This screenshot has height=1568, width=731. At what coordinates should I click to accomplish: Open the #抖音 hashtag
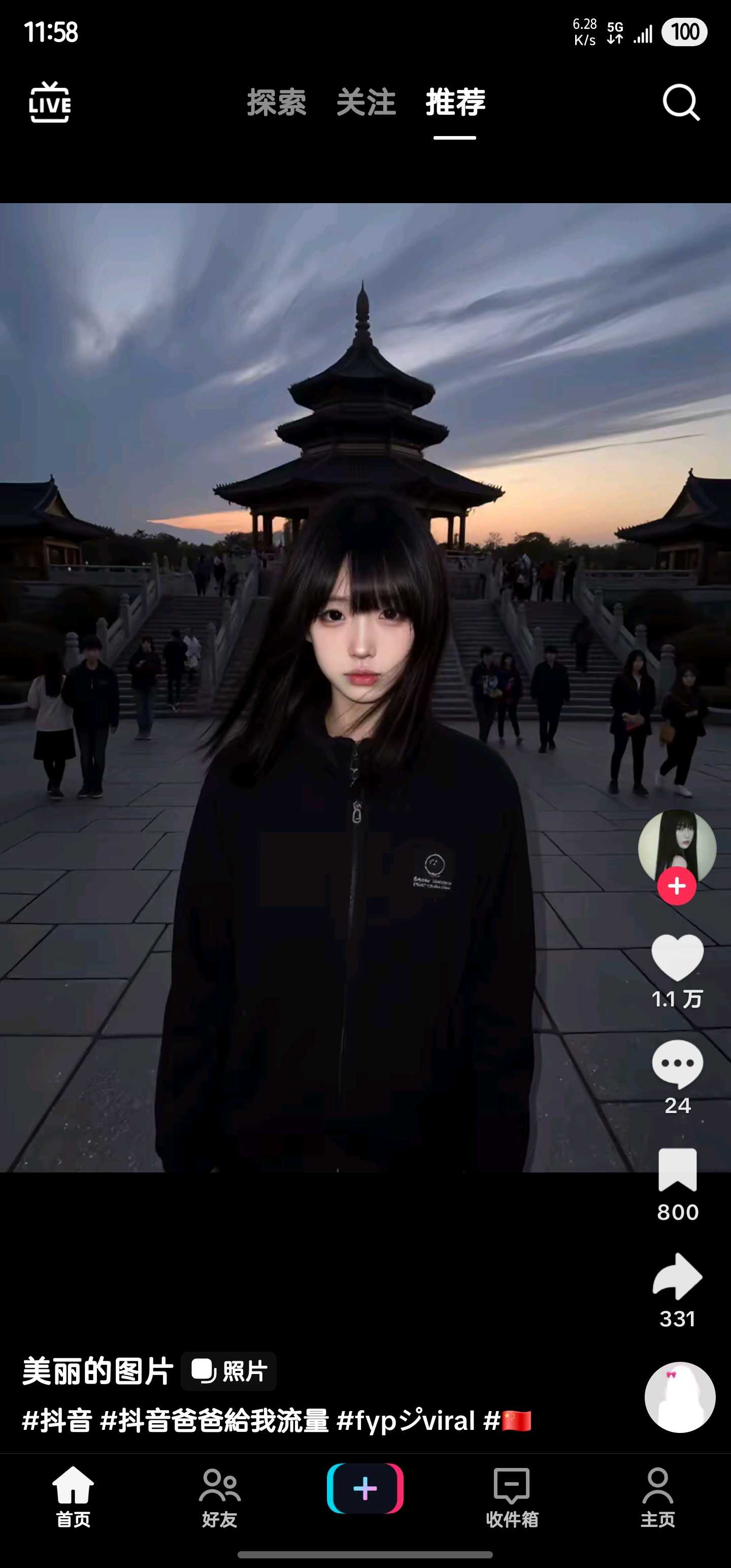coord(57,1421)
